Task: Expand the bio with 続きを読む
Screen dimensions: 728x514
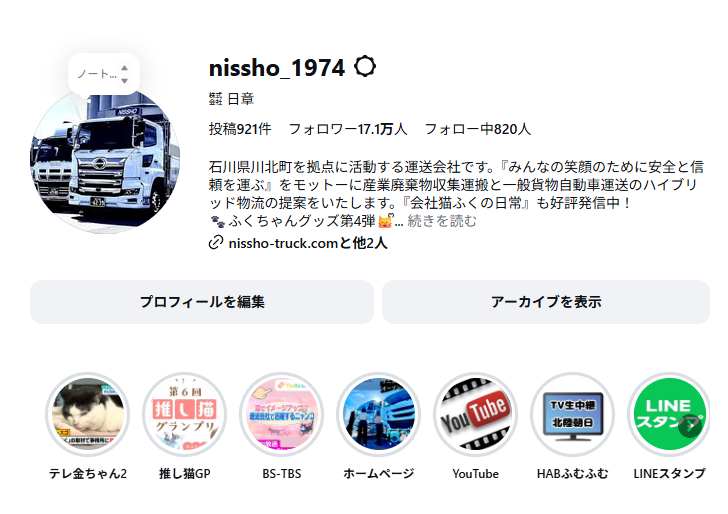Action: pos(441,221)
